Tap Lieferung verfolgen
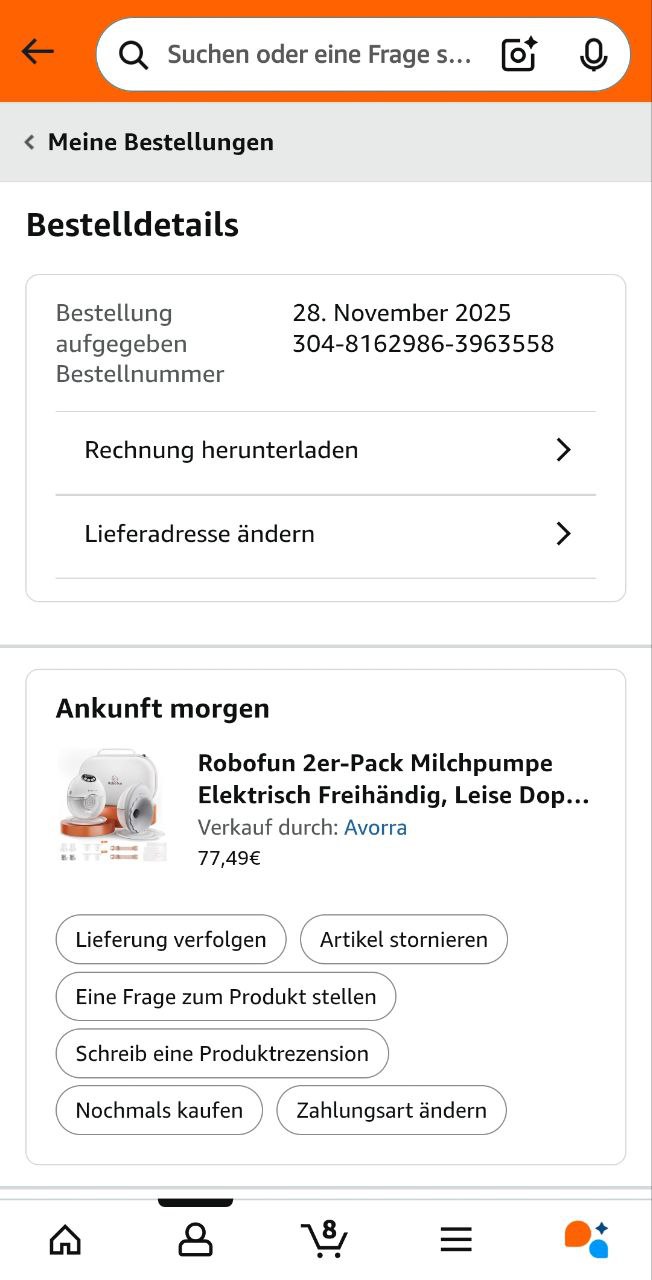Viewport: 652px width, 1280px height. pos(171,940)
